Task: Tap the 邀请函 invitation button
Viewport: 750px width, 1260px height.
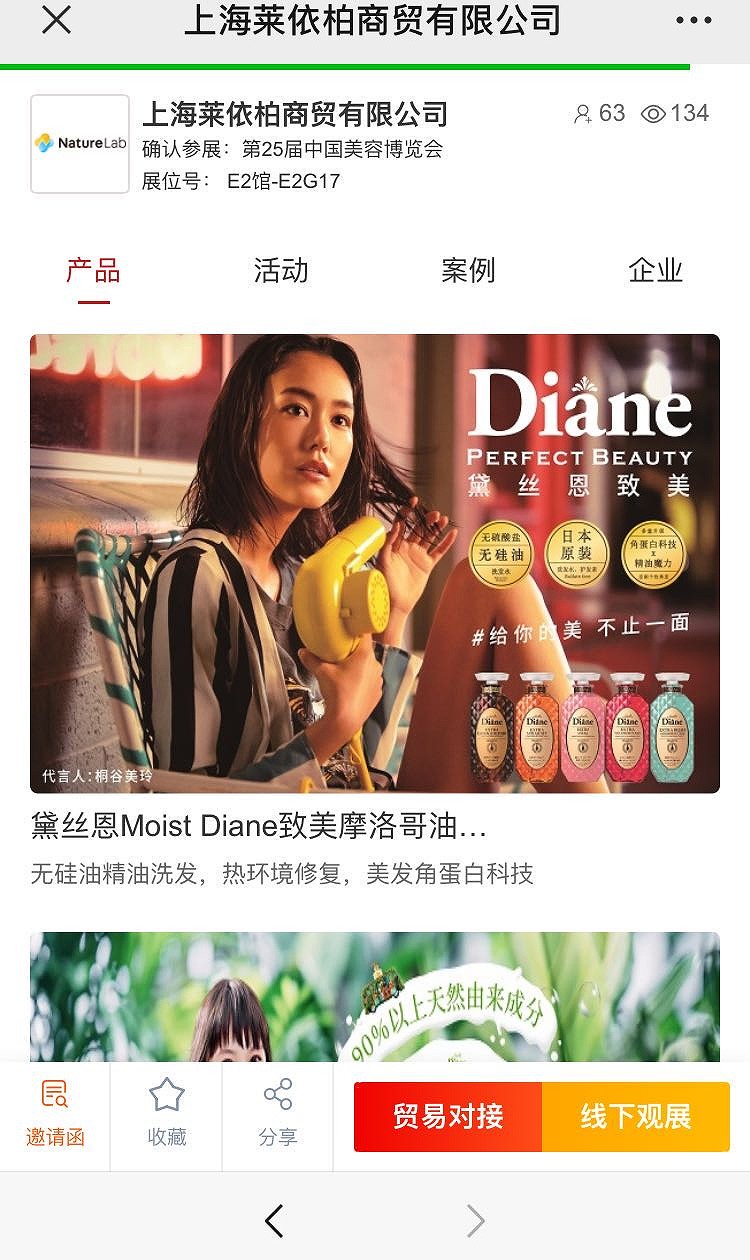Action: (55, 1116)
